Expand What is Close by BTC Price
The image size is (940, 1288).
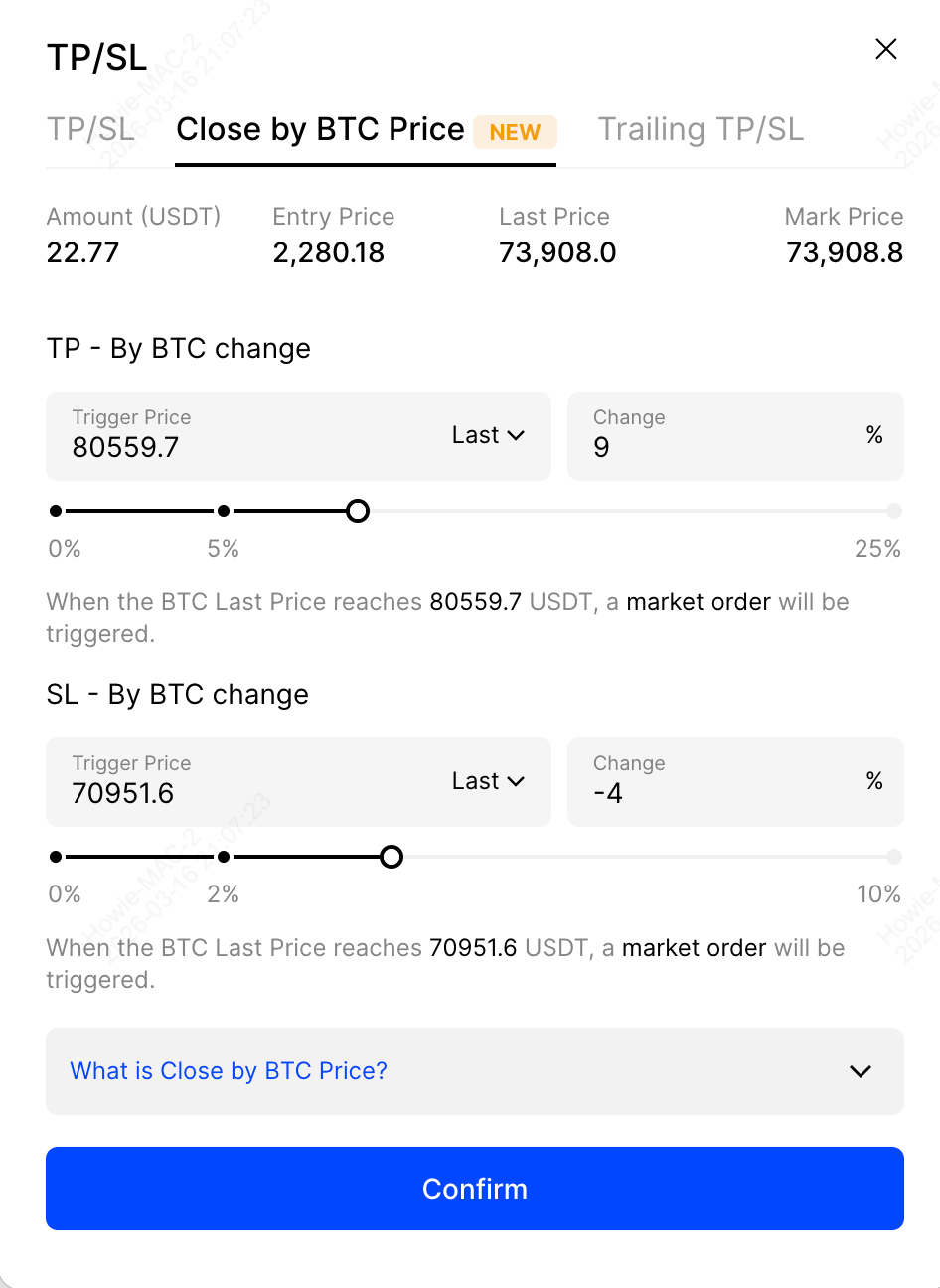coord(474,1071)
